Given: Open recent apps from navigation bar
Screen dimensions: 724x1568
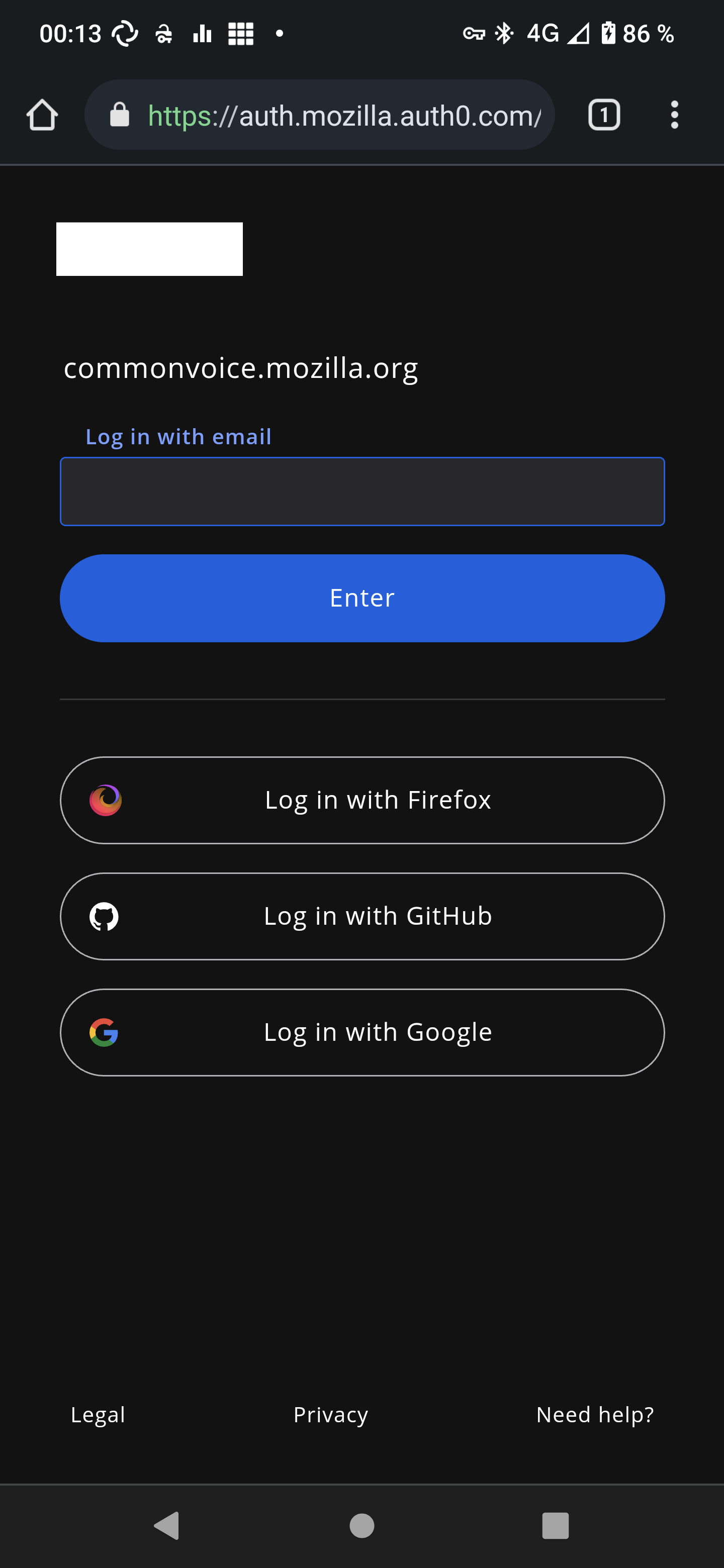Looking at the screenshot, I should point(555,1525).
